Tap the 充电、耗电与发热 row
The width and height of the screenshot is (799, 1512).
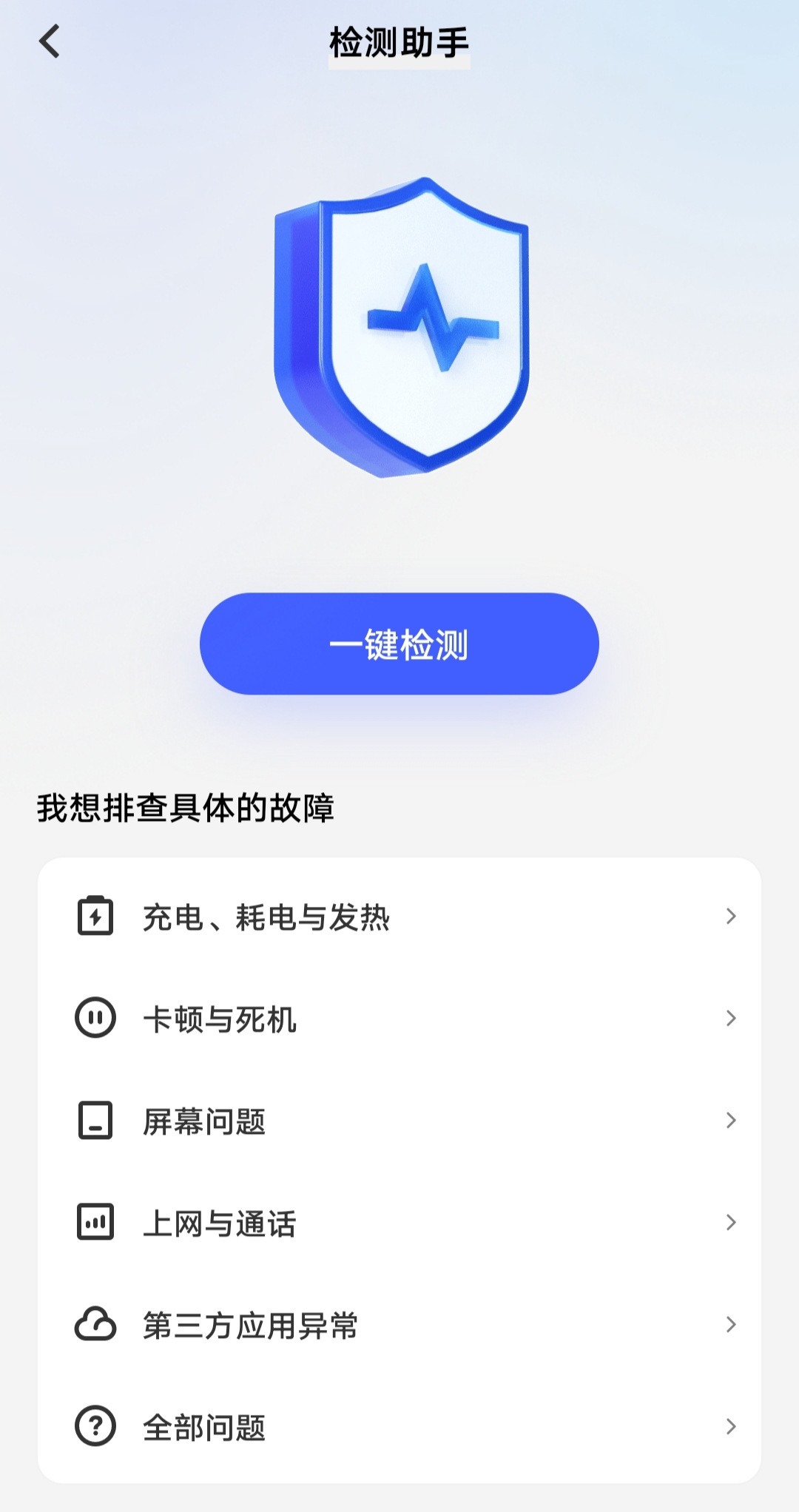click(399, 917)
